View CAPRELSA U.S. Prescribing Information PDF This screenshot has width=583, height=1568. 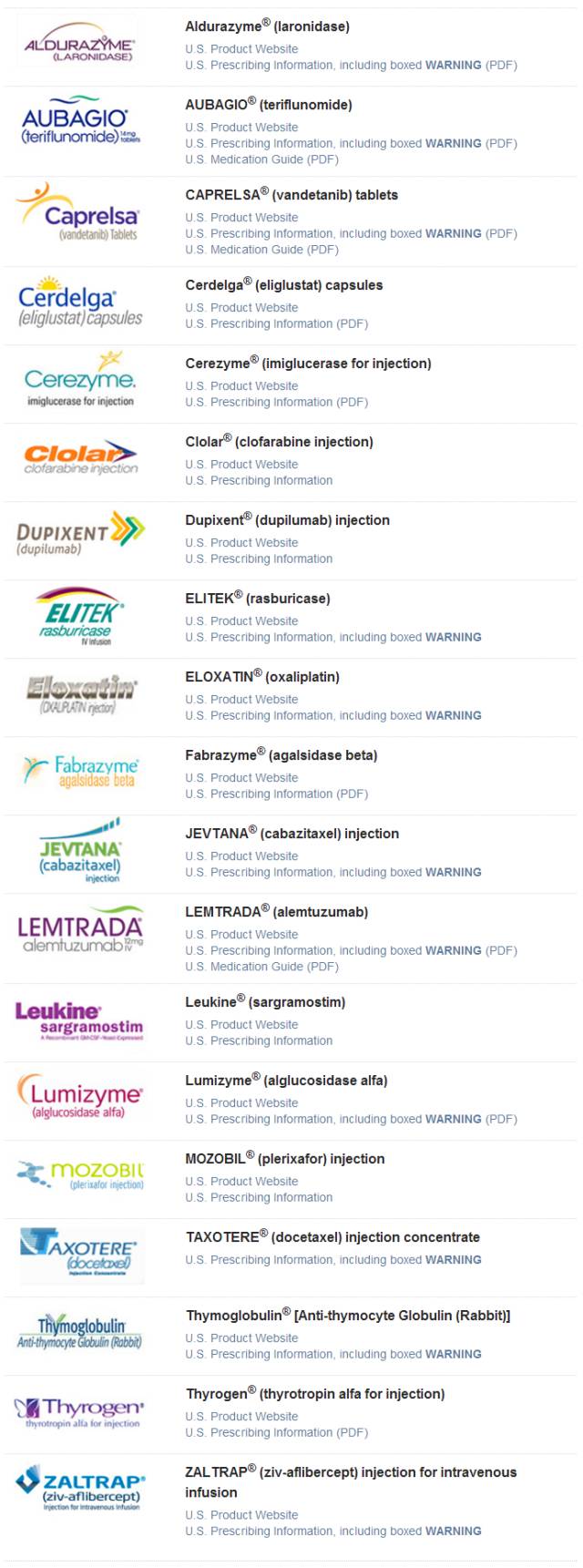(x=351, y=233)
